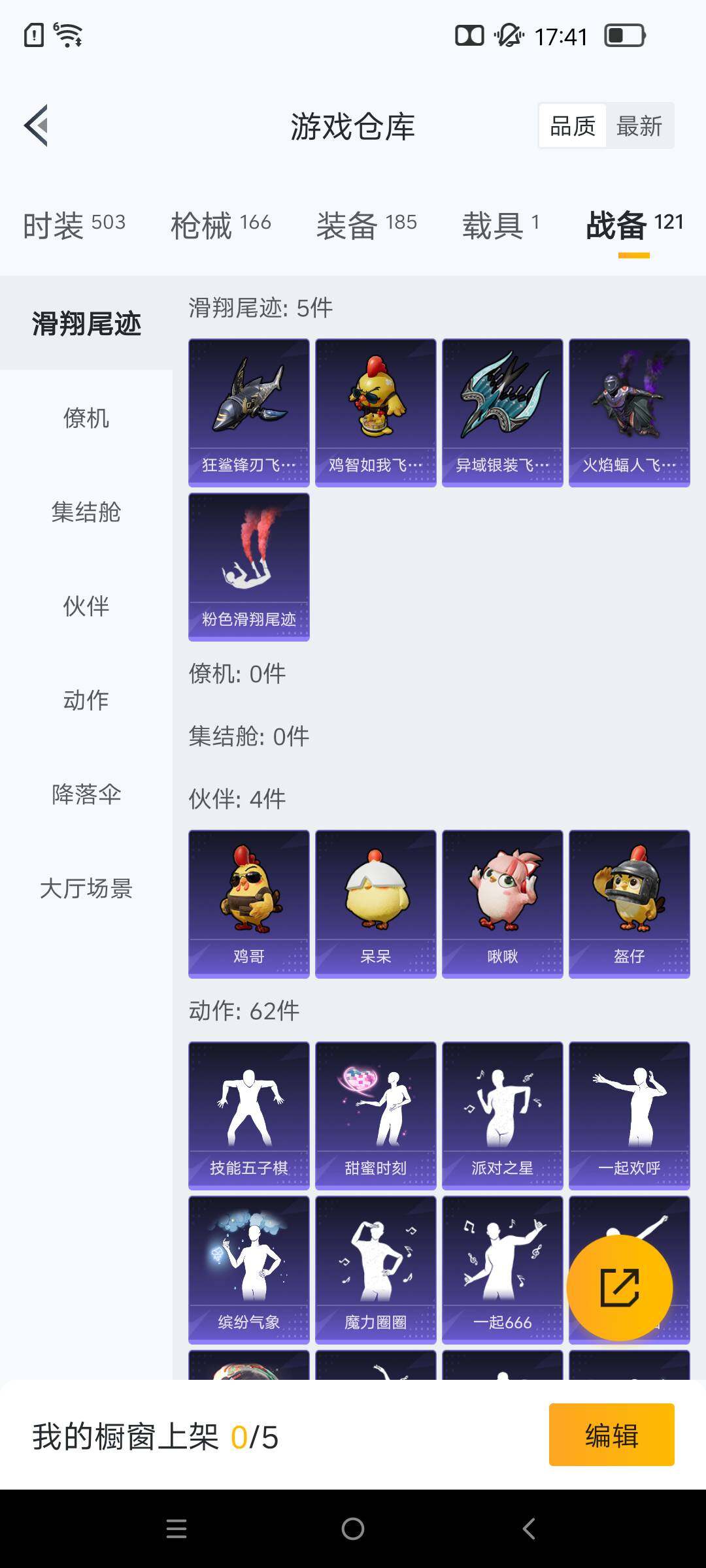Open the 甜蜜时刻 emote item
This screenshot has width=706, height=1568.
click(375, 1115)
